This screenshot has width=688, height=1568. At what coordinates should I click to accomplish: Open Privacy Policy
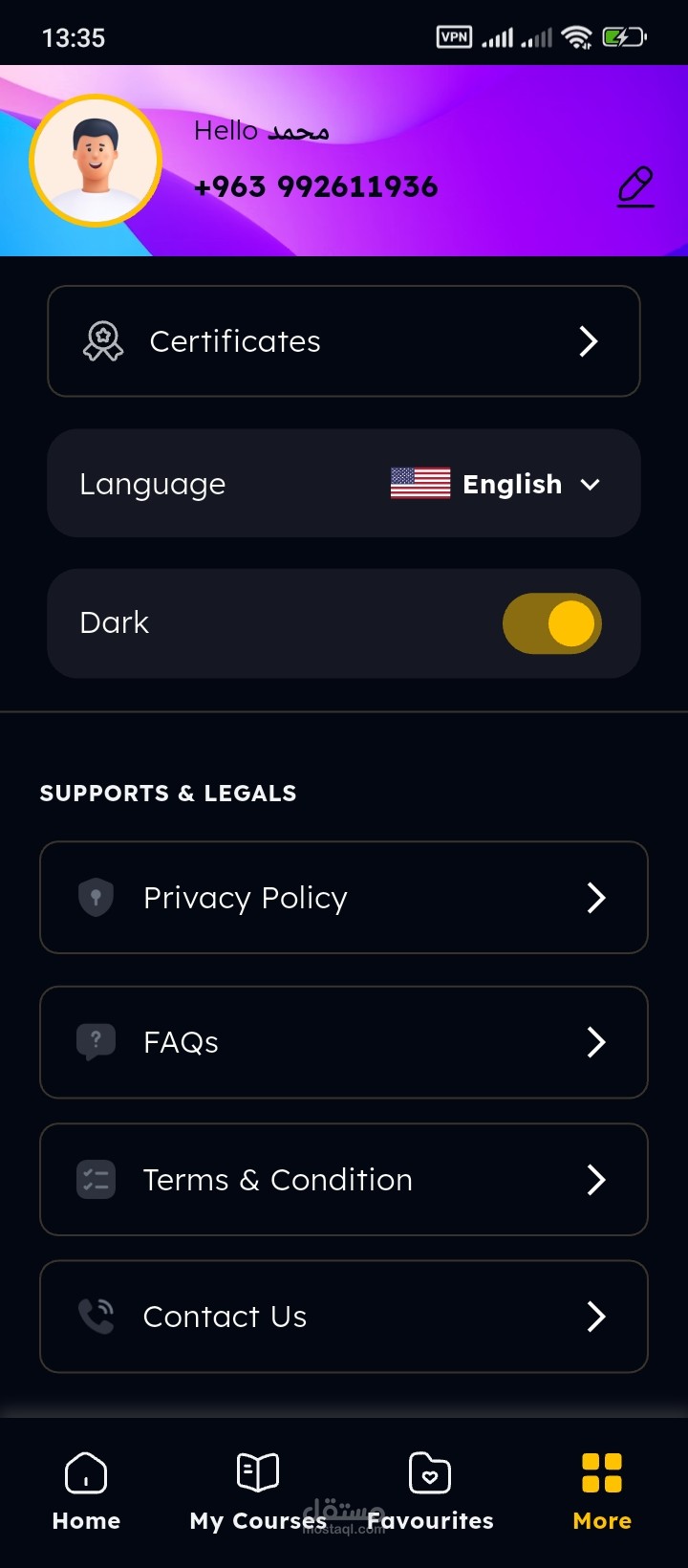pyautogui.click(x=344, y=898)
